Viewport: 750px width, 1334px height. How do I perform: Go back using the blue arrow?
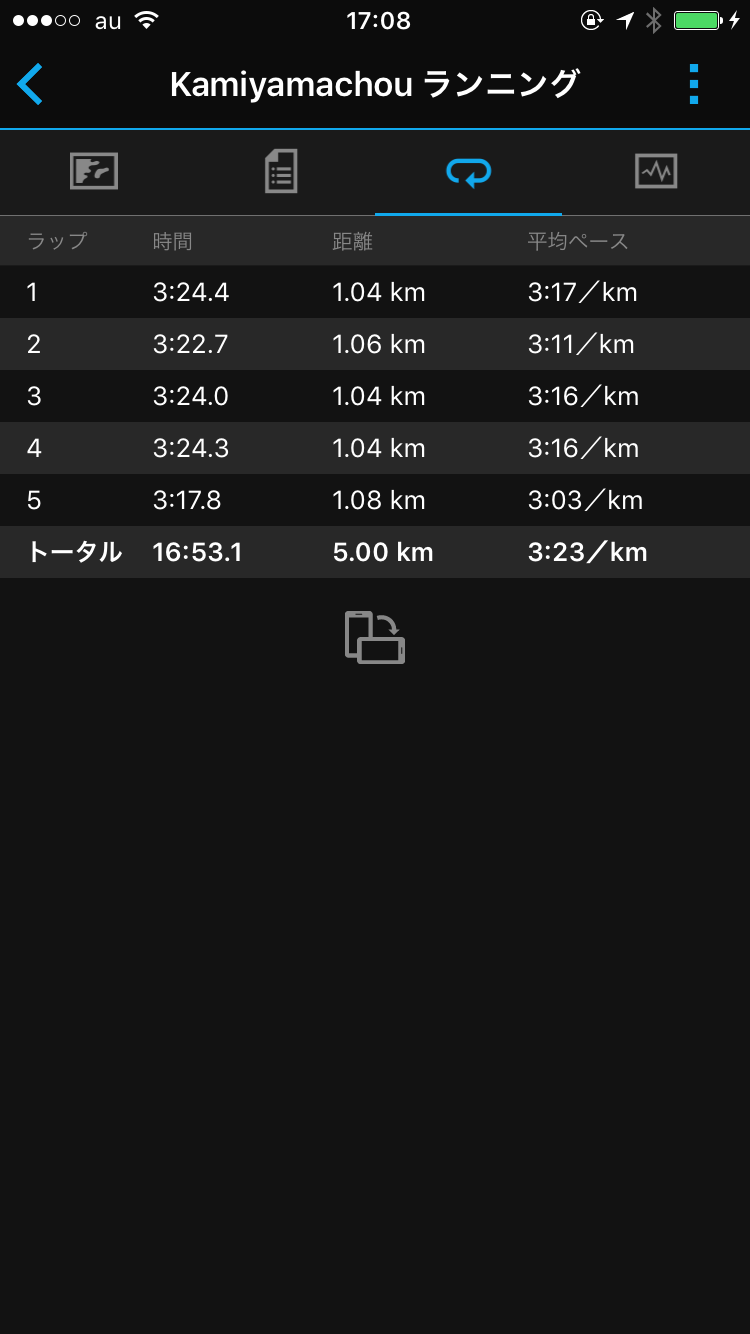[x=30, y=84]
